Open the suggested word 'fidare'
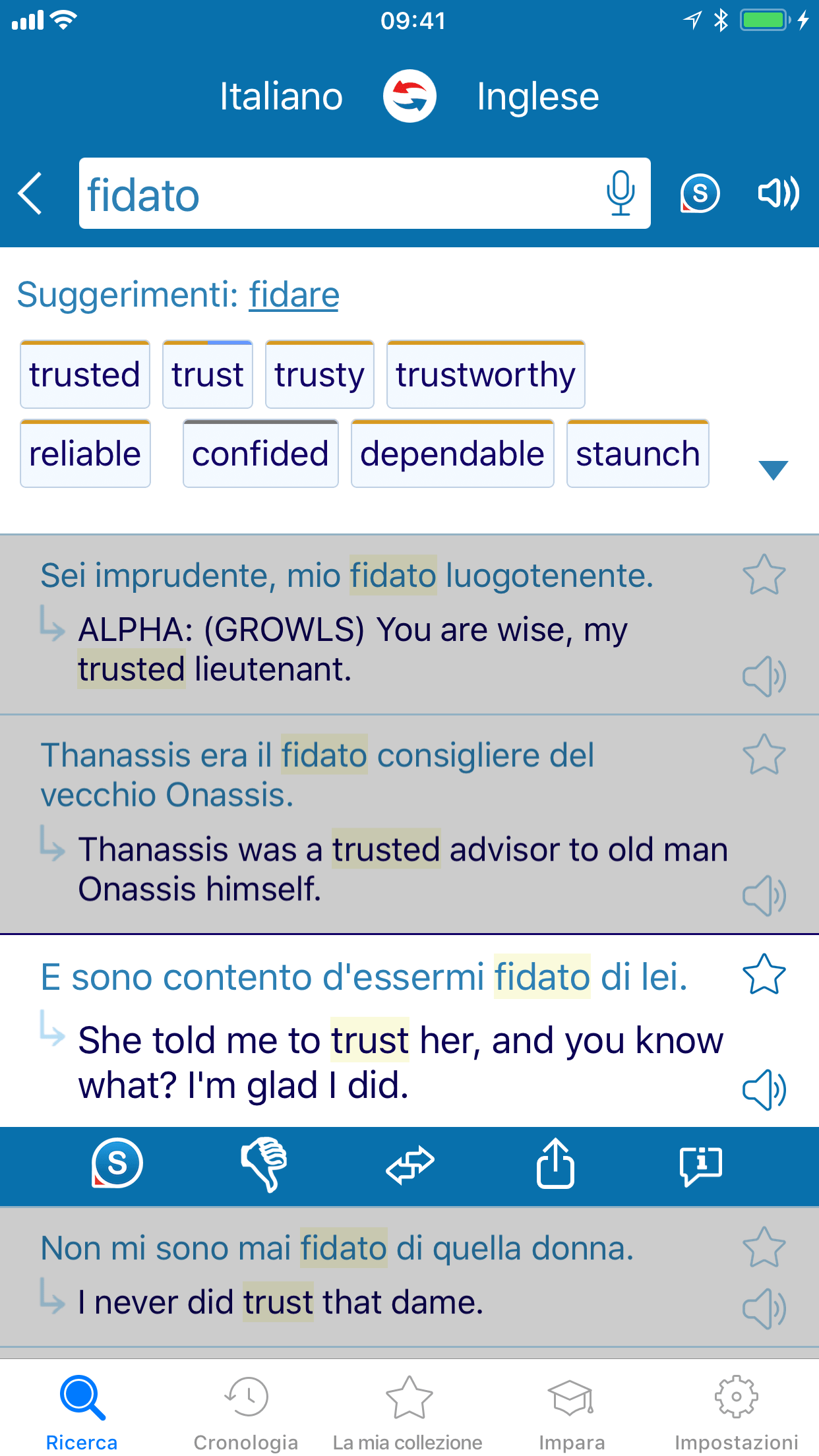Viewport: 819px width, 1456px height. (293, 294)
